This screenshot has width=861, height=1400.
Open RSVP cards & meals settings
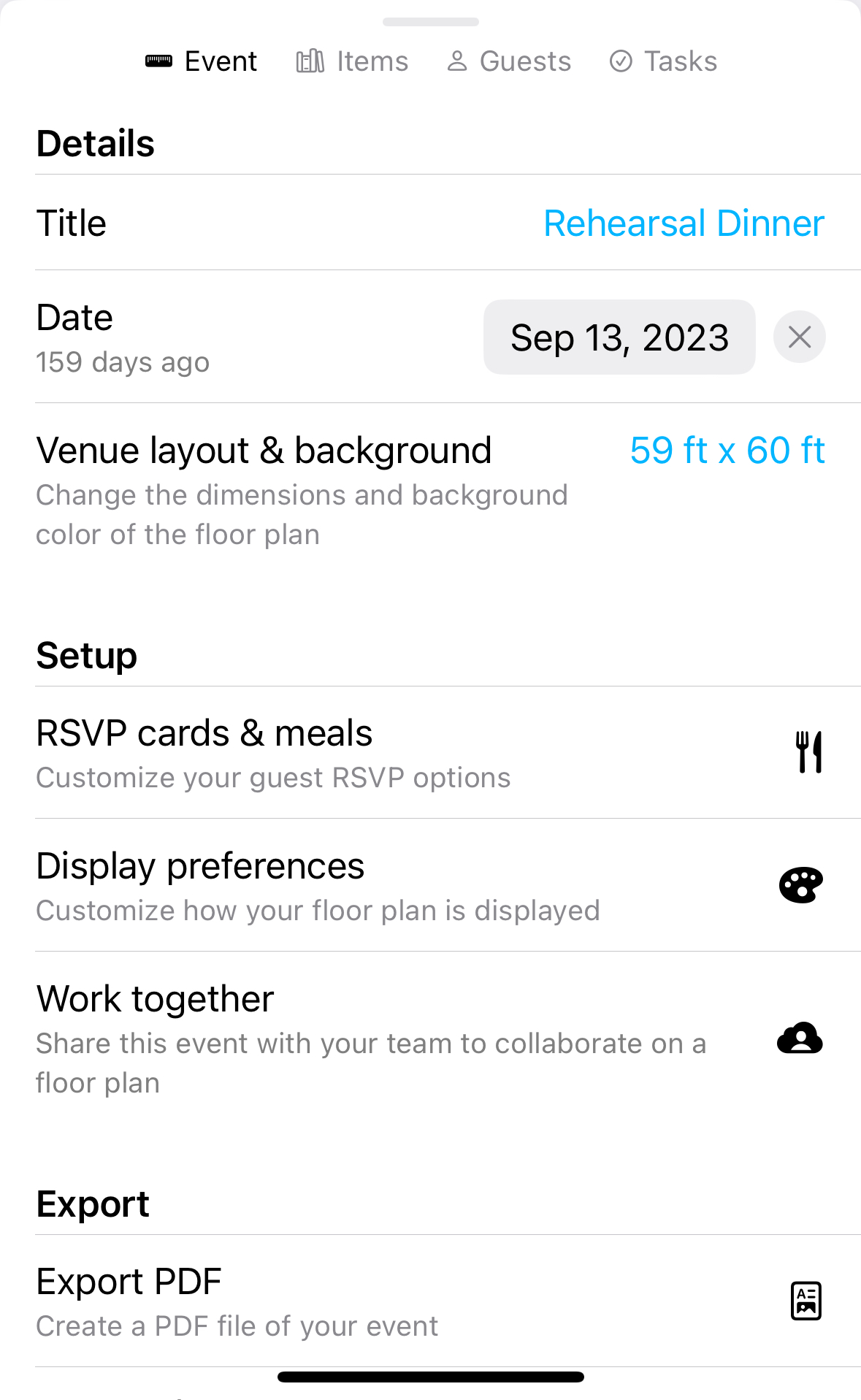coord(292,751)
